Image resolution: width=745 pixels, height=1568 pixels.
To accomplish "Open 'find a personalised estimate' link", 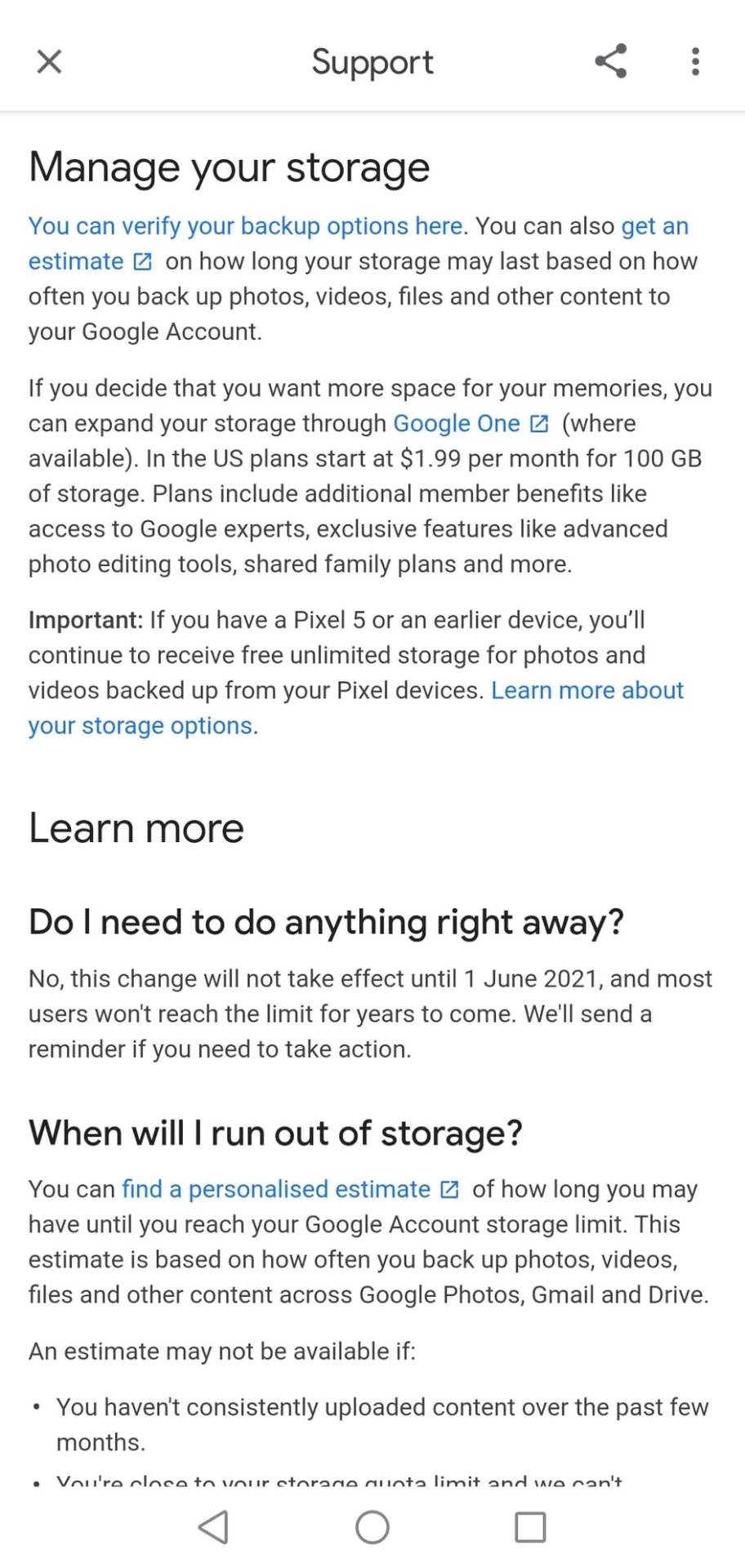I will click(274, 1190).
